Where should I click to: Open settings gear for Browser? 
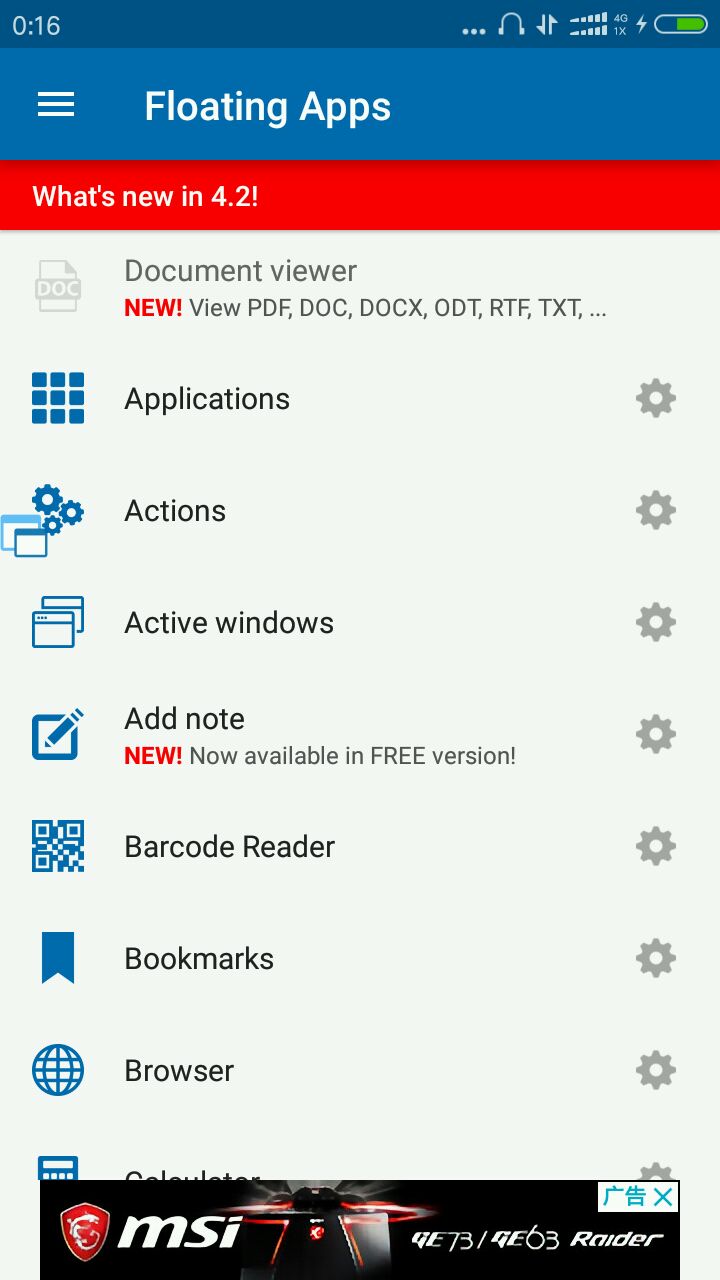[656, 1071]
